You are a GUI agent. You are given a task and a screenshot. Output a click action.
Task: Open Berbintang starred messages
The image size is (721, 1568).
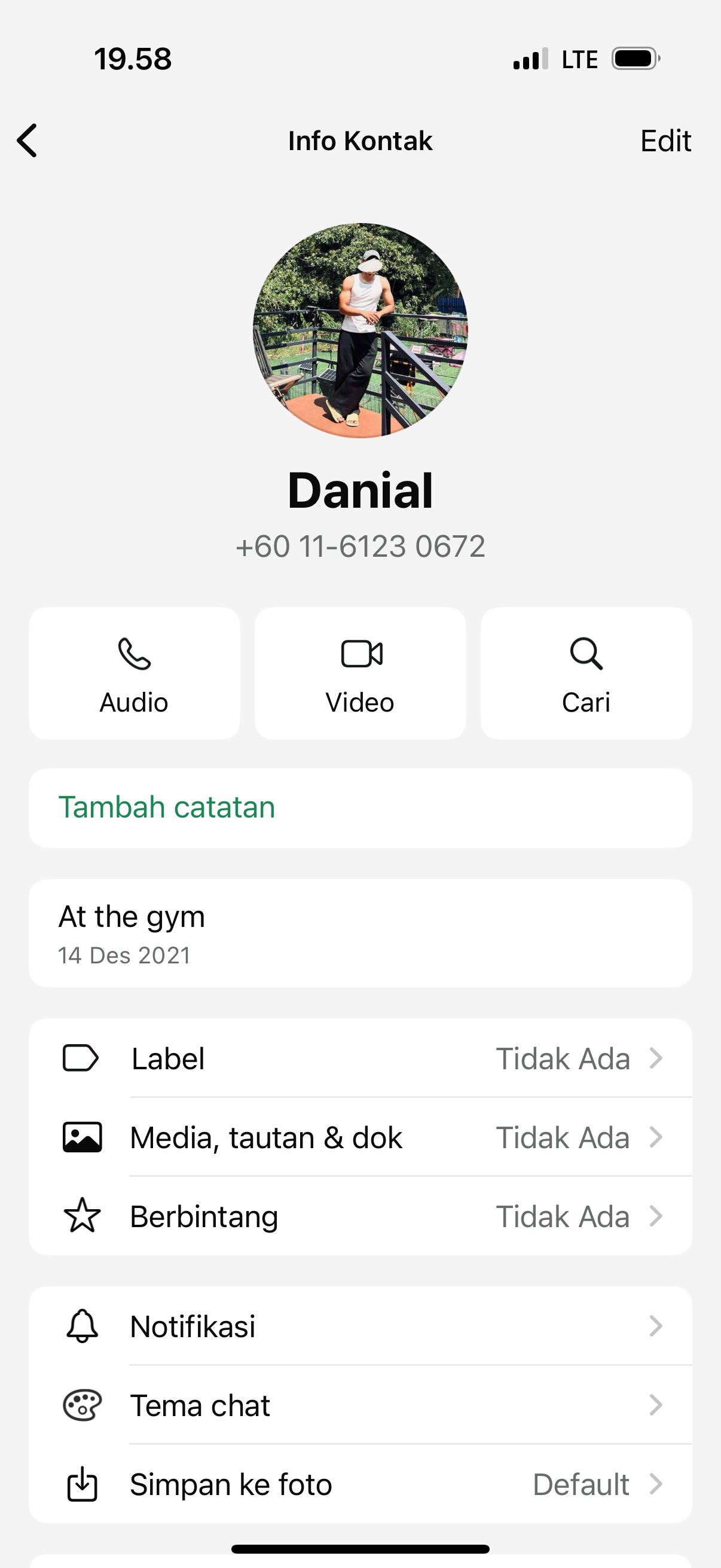(x=360, y=1216)
